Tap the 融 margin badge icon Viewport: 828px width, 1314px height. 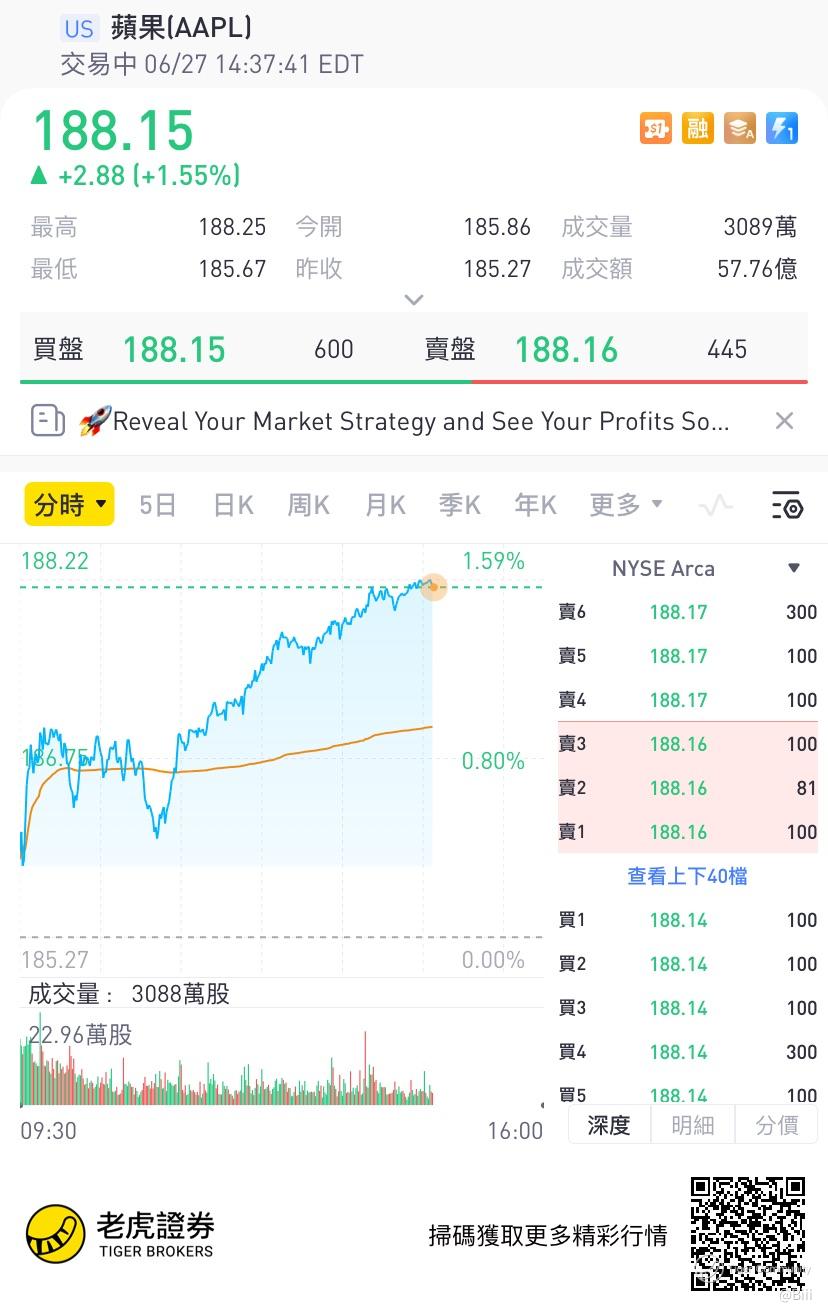698,128
